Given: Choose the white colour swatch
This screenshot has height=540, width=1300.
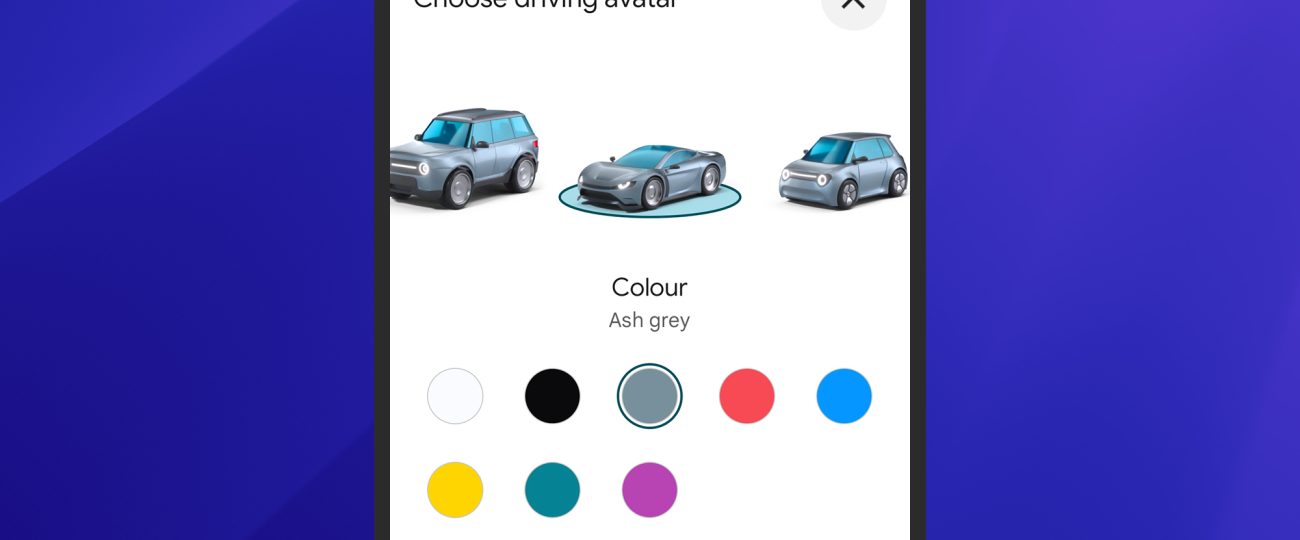Looking at the screenshot, I should tap(455, 396).
